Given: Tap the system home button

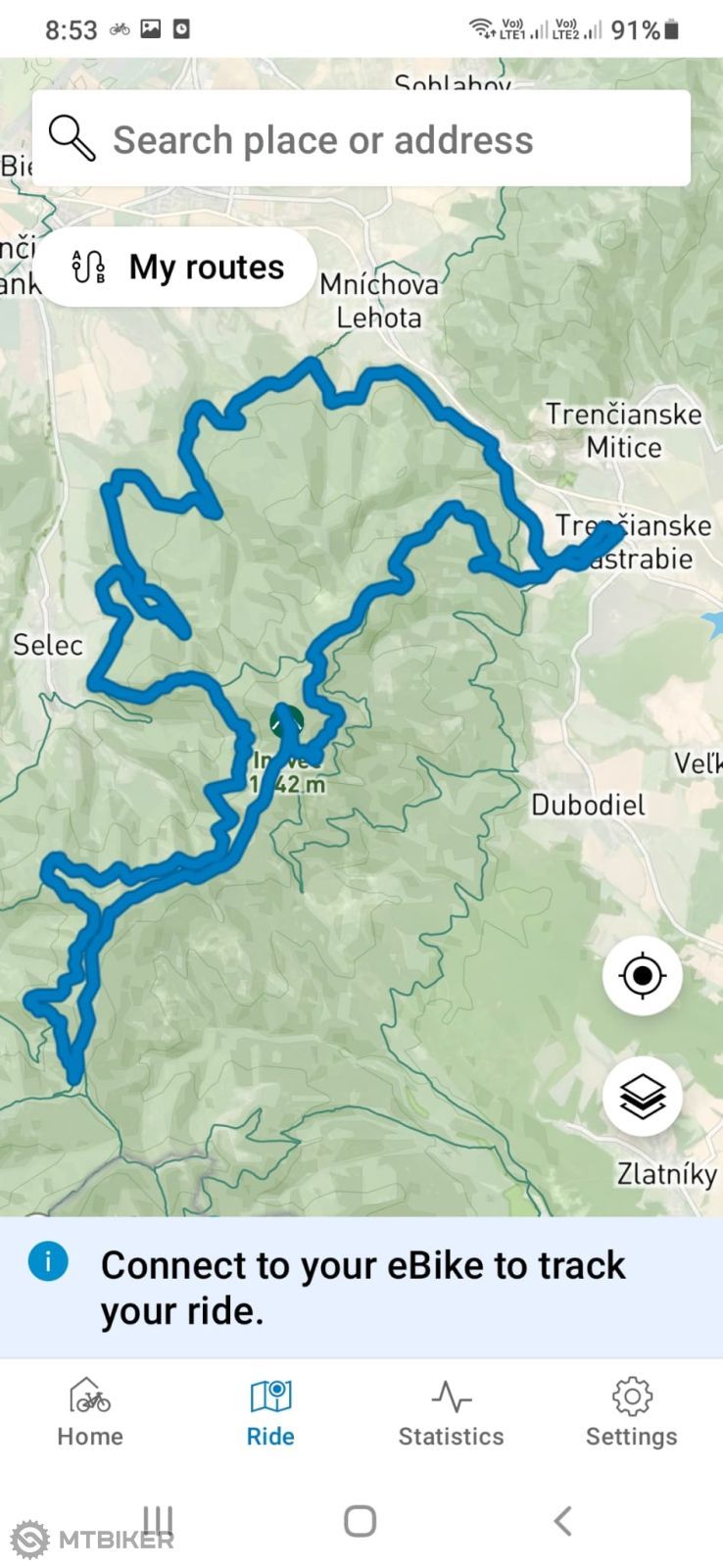Looking at the screenshot, I should tap(360, 1521).
